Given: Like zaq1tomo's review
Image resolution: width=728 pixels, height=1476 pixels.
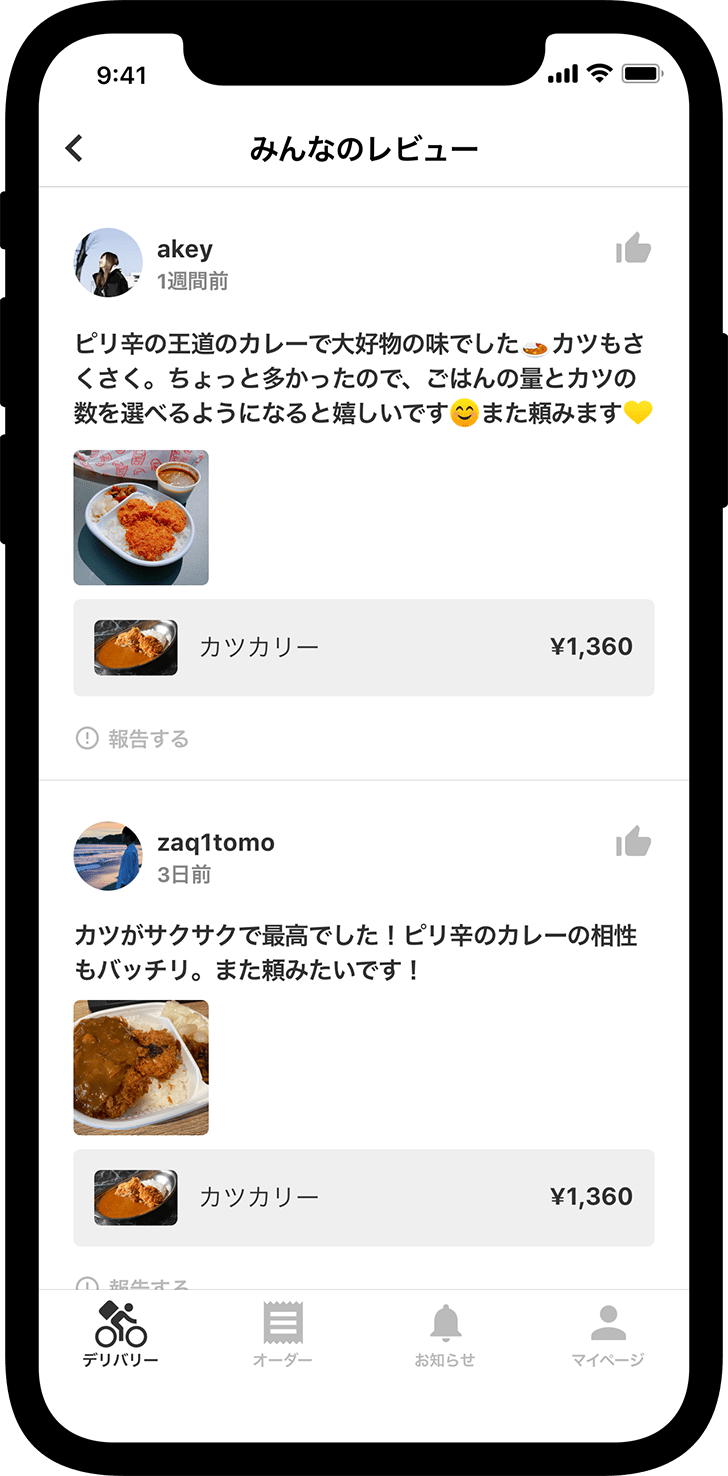Looking at the screenshot, I should (x=633, y=842).
